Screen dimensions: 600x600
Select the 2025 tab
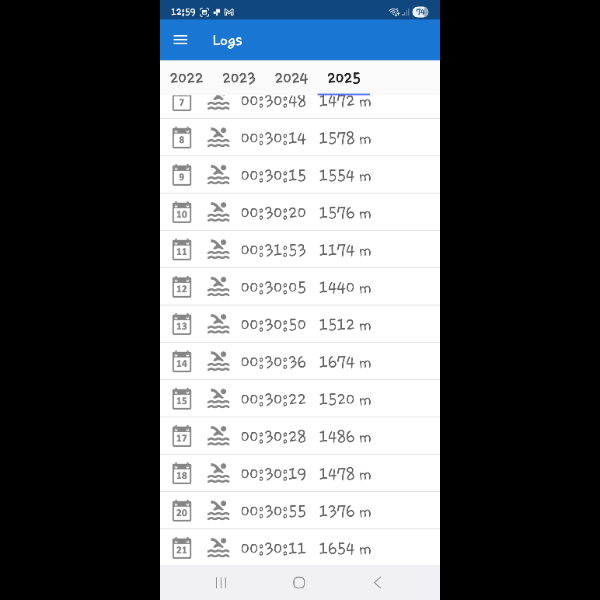tap(344, 78)
